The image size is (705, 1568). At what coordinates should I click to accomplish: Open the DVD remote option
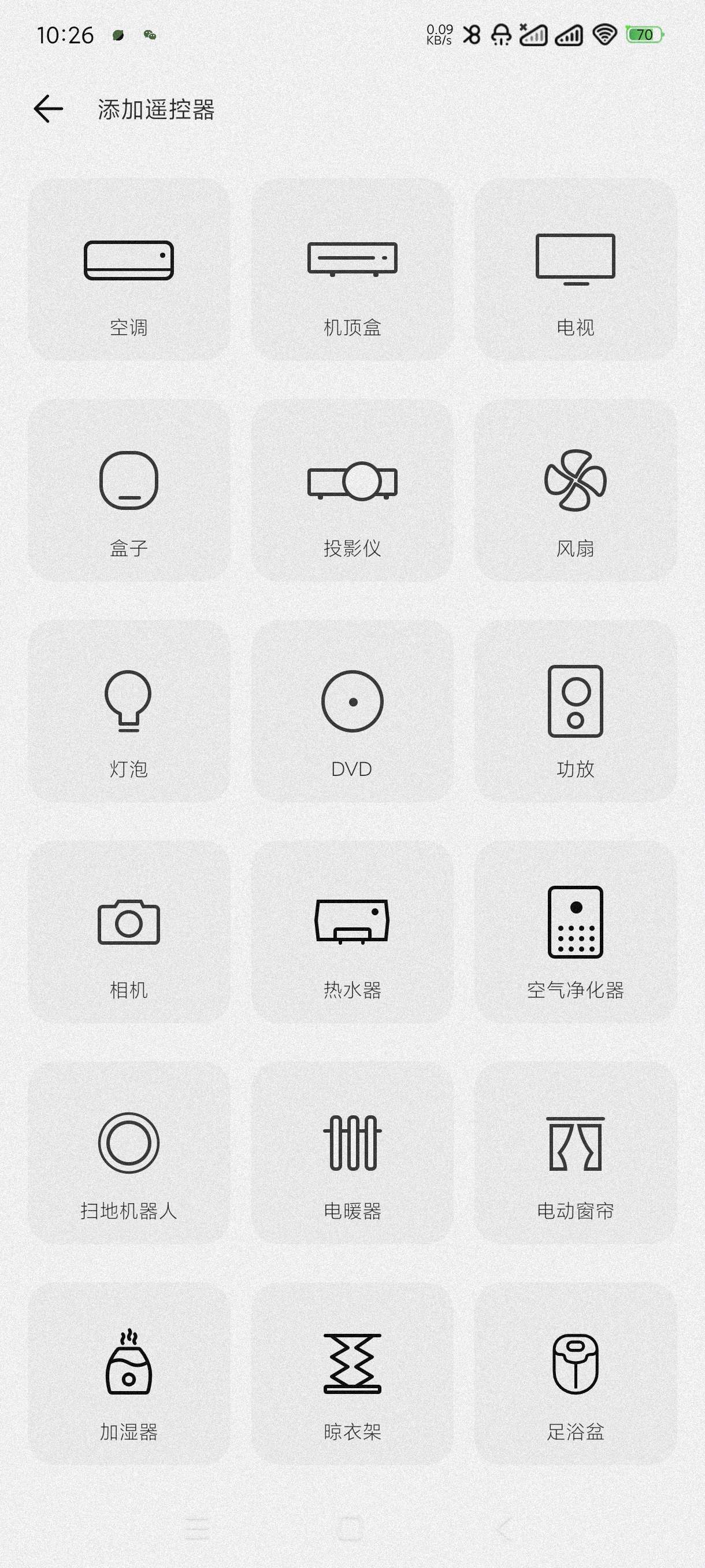pyautogui.click(x=352, y=712)
